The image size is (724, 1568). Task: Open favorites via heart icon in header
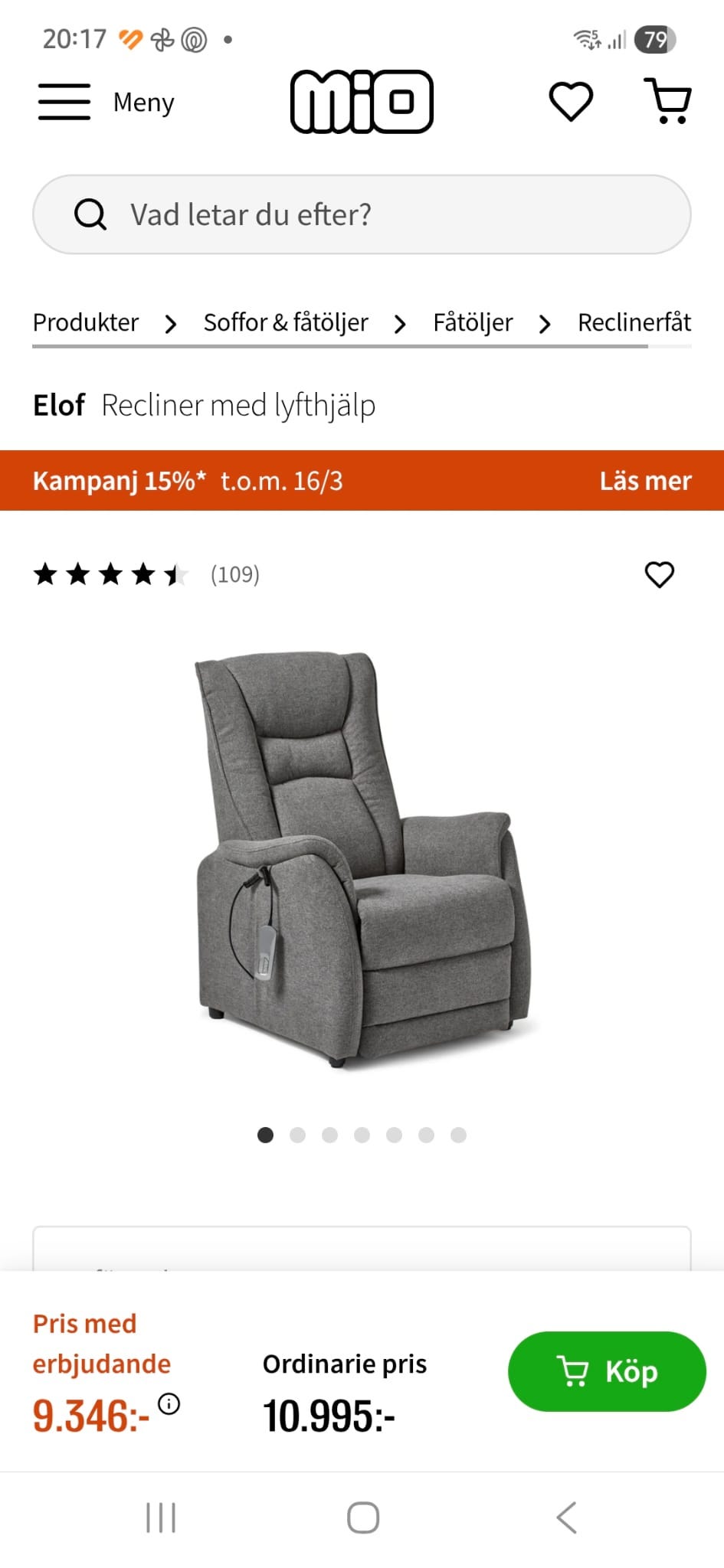point(572,100)
